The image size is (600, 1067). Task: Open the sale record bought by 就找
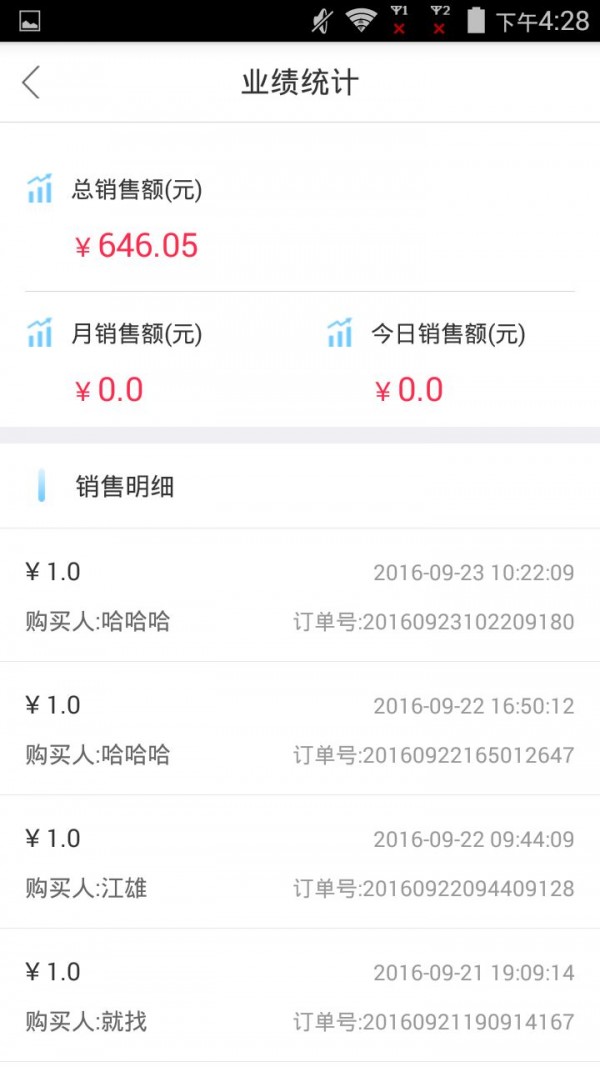(x=300, y=995)
